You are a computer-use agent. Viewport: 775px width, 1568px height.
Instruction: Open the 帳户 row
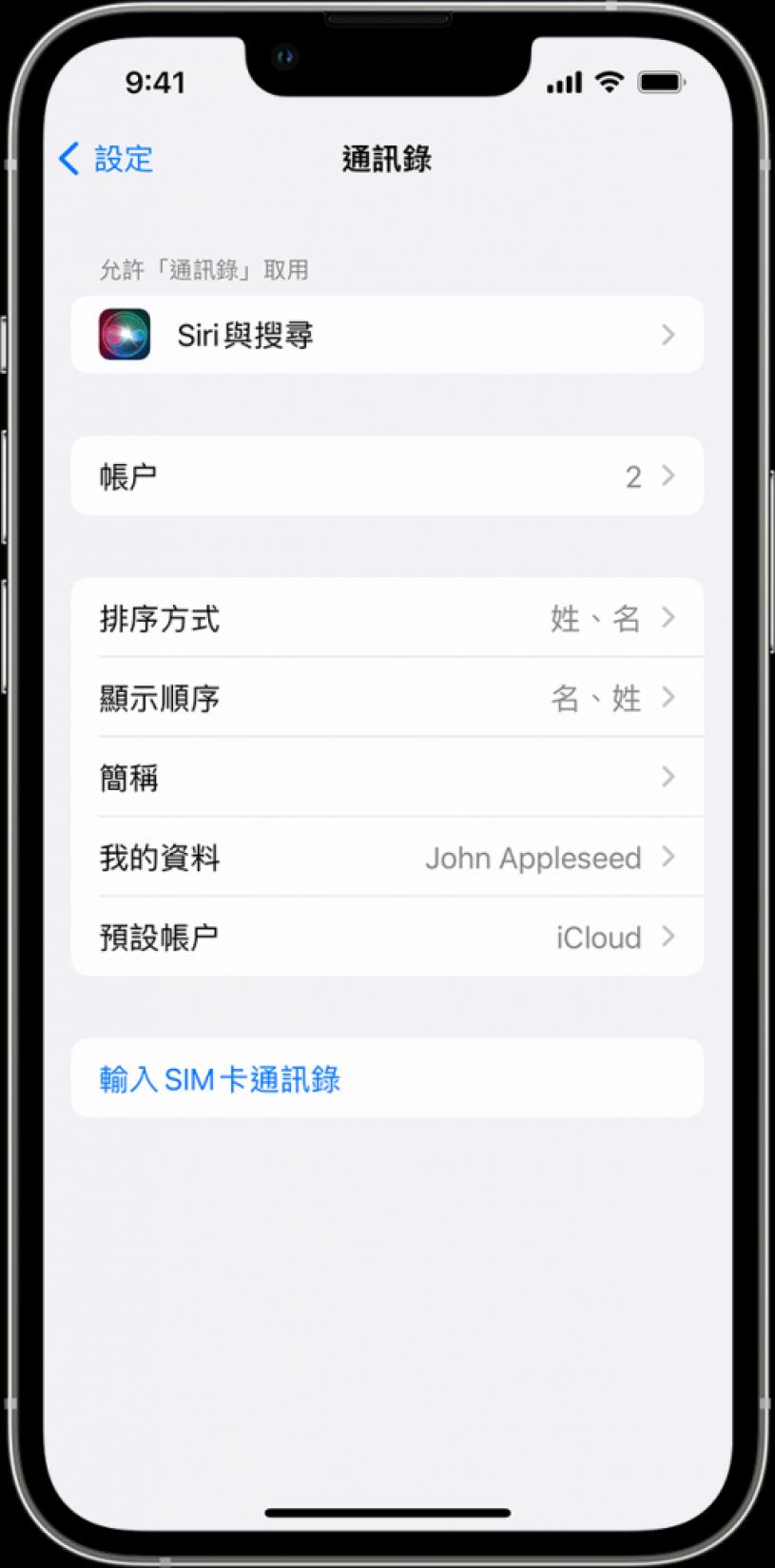pyautogui.click(x=387, y=475)
